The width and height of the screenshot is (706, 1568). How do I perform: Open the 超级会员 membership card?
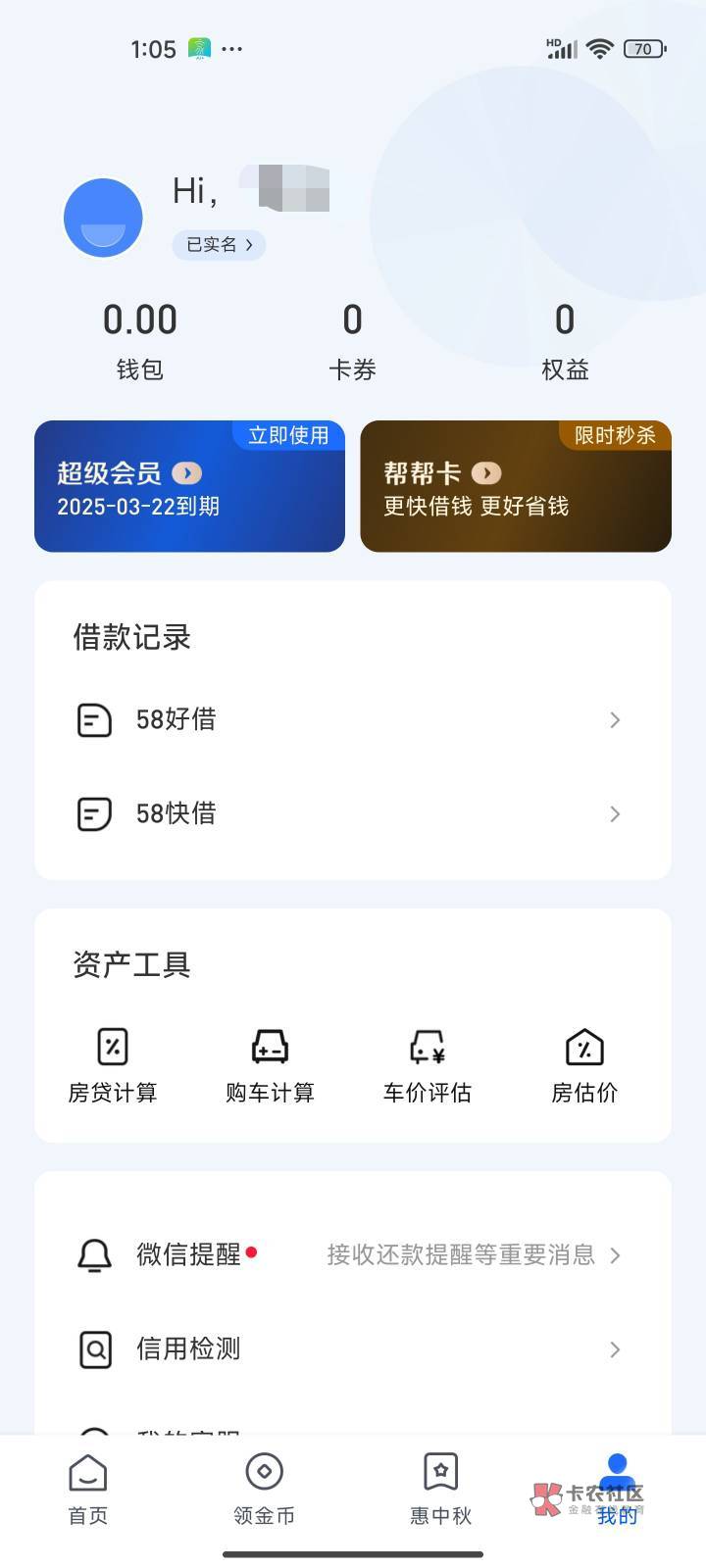[189, 486]
